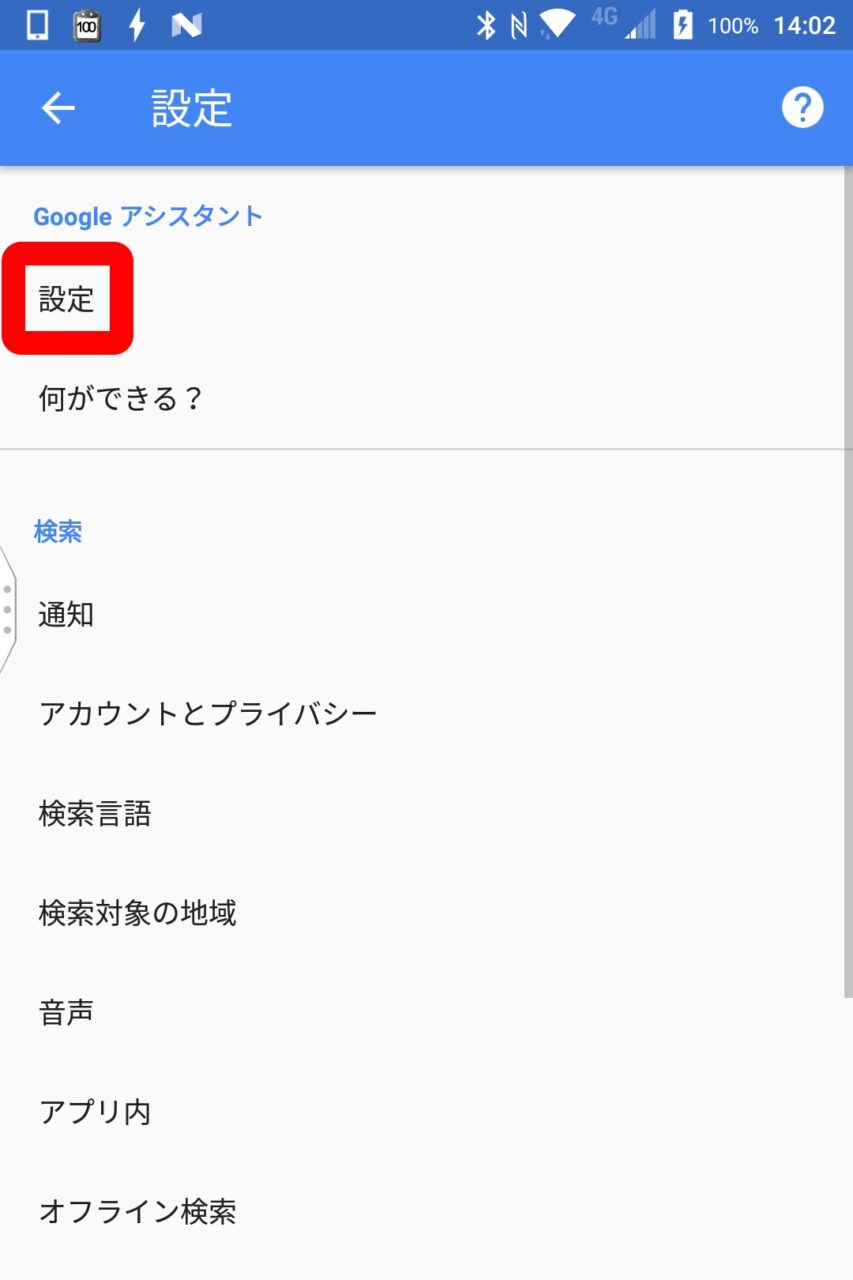Screen dimensions: 853x1280
Task: Open 設定 under Google アシスタント
Action: tap(67, 299)
